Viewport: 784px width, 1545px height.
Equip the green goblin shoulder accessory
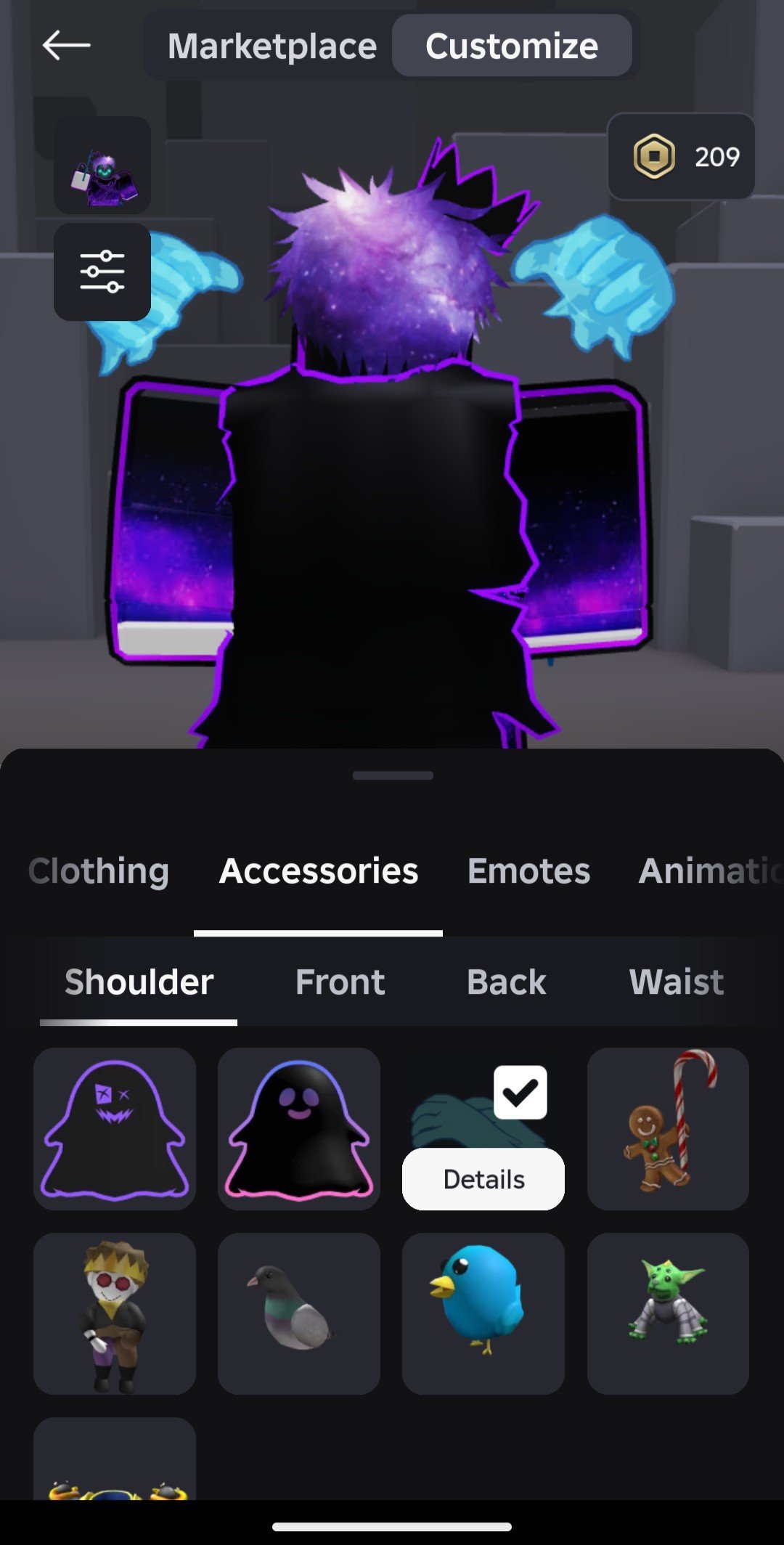pyautogui.click(x=668, y=1313)
